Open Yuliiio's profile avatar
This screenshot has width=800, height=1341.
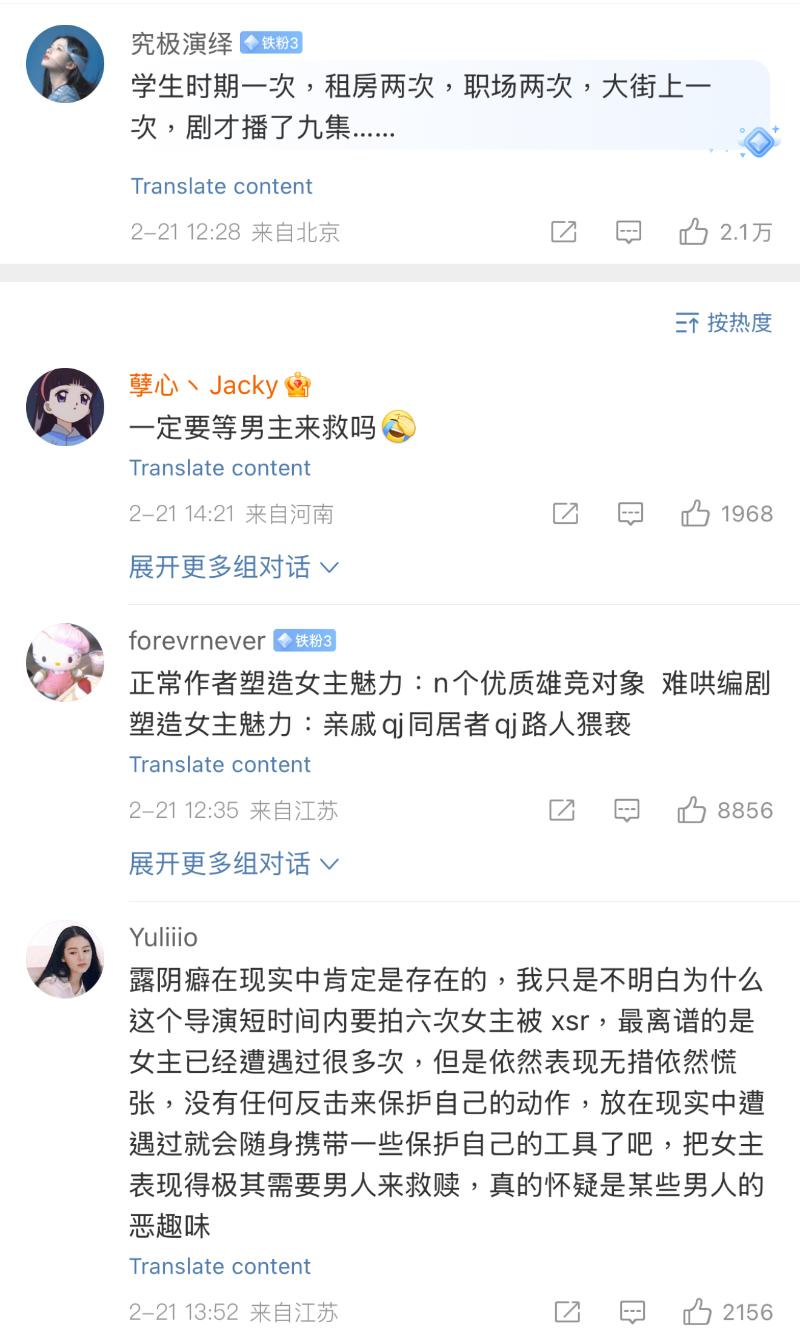click(x=65, y=959)
